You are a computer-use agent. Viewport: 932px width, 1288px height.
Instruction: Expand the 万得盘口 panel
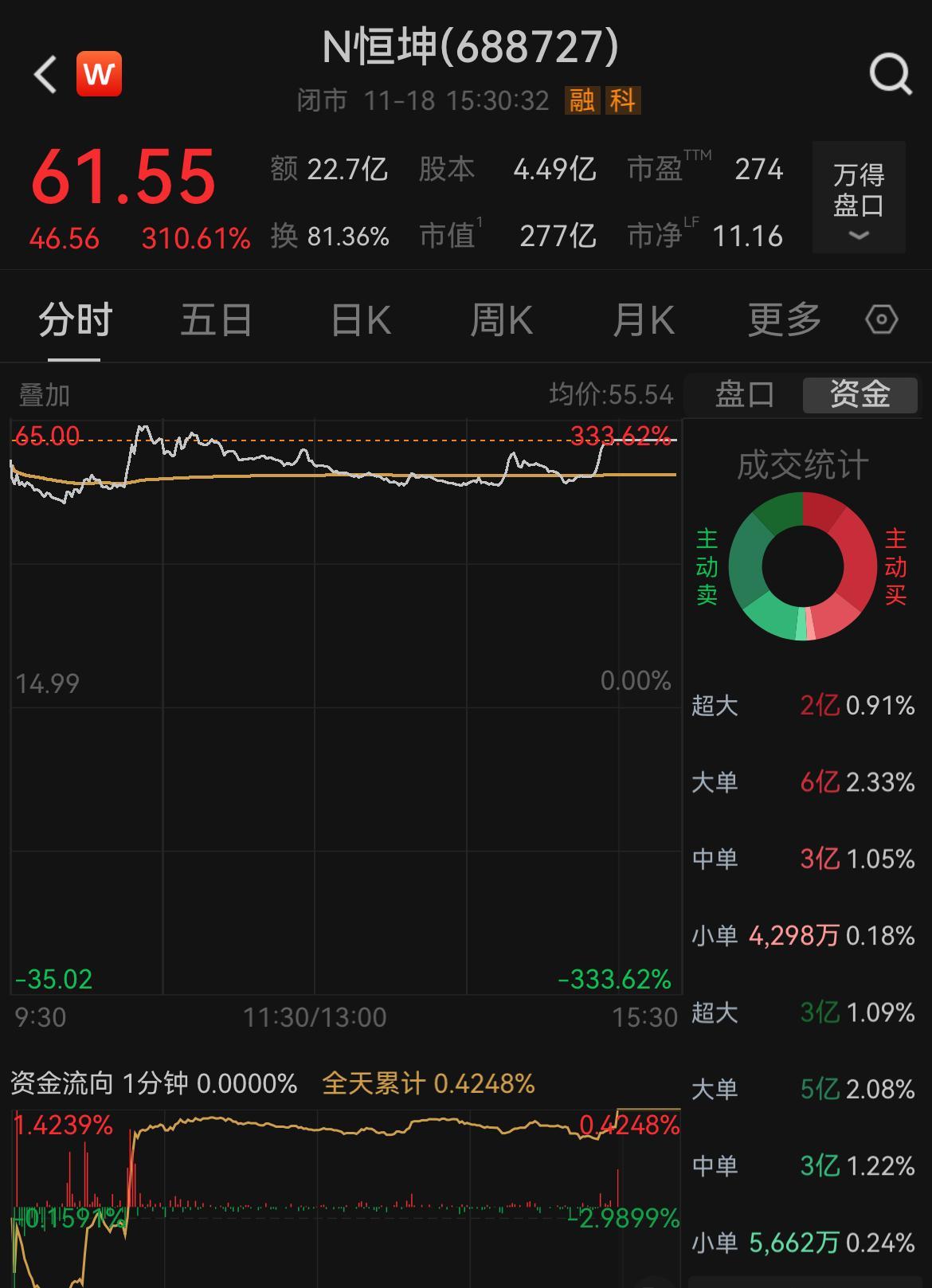click(x=859, y=198)
